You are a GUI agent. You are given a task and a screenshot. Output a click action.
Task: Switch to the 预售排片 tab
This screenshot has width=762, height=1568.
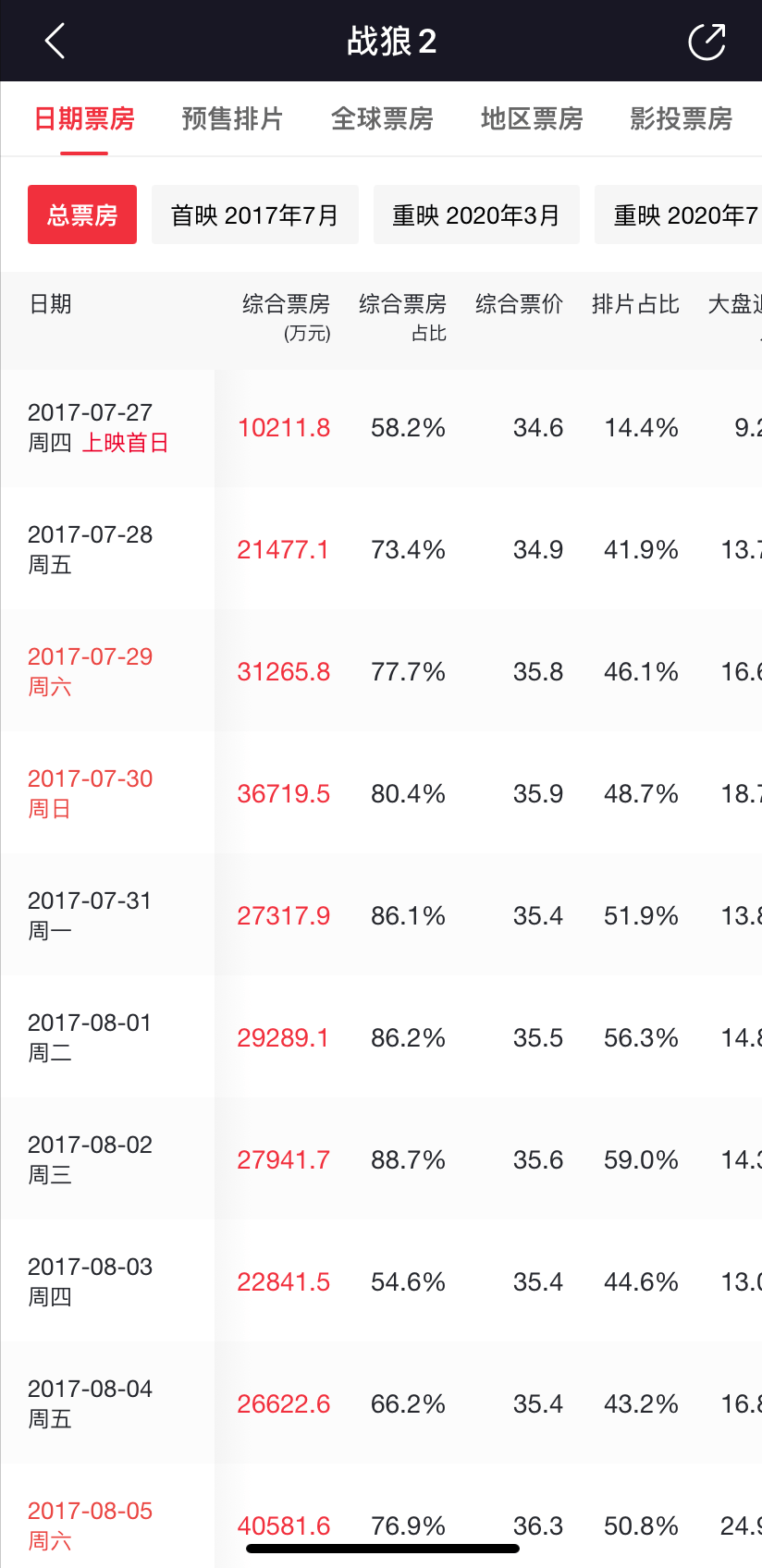(x=232, y=119)
